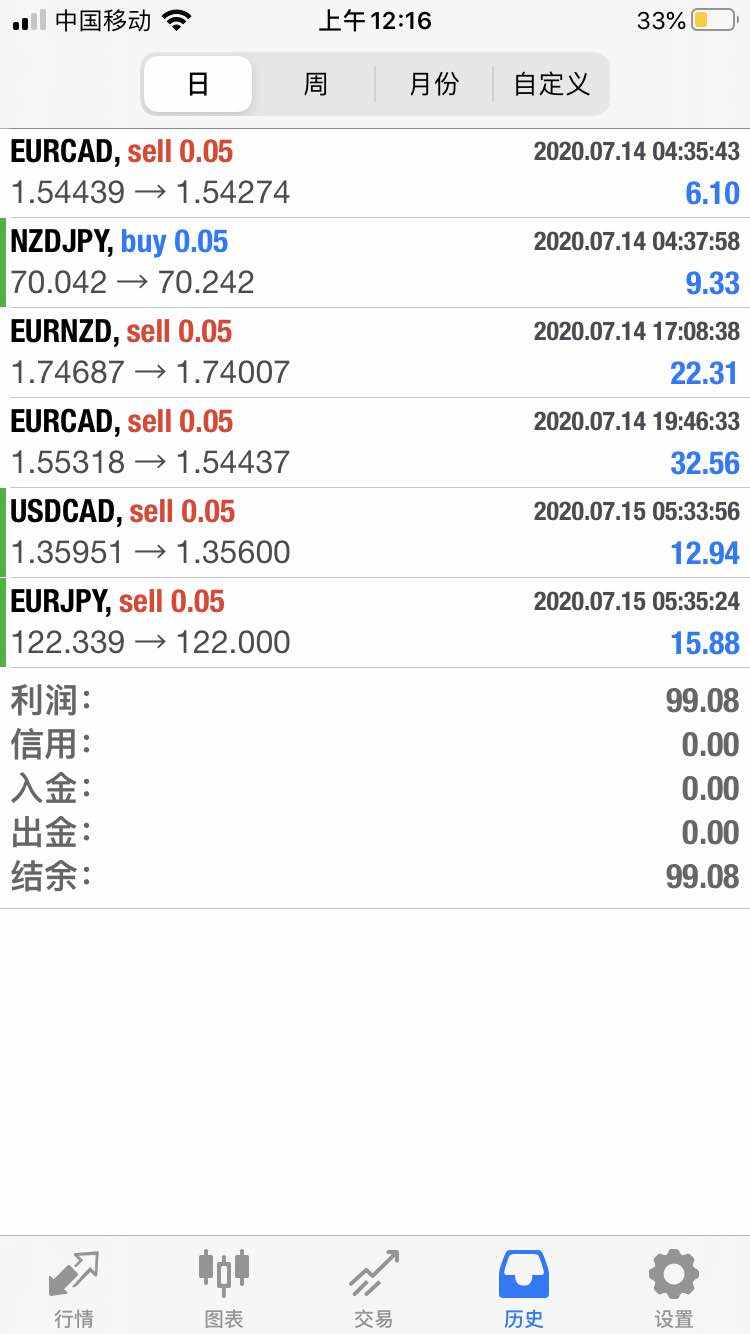The height and width of the screenshot is (1334, 750).
Task: Switch to the 交易 trade tab
Action: [x=374, y=1287]
